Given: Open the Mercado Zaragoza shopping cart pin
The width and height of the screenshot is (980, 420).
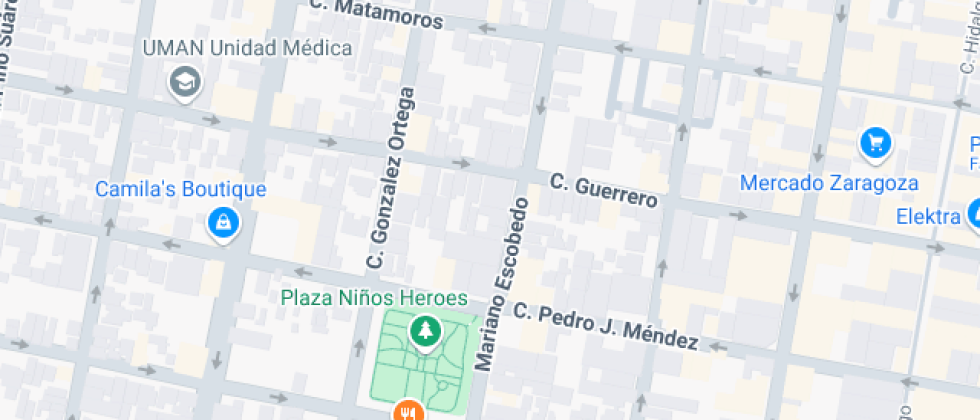Looking at the screenshot, I should 876,144.
